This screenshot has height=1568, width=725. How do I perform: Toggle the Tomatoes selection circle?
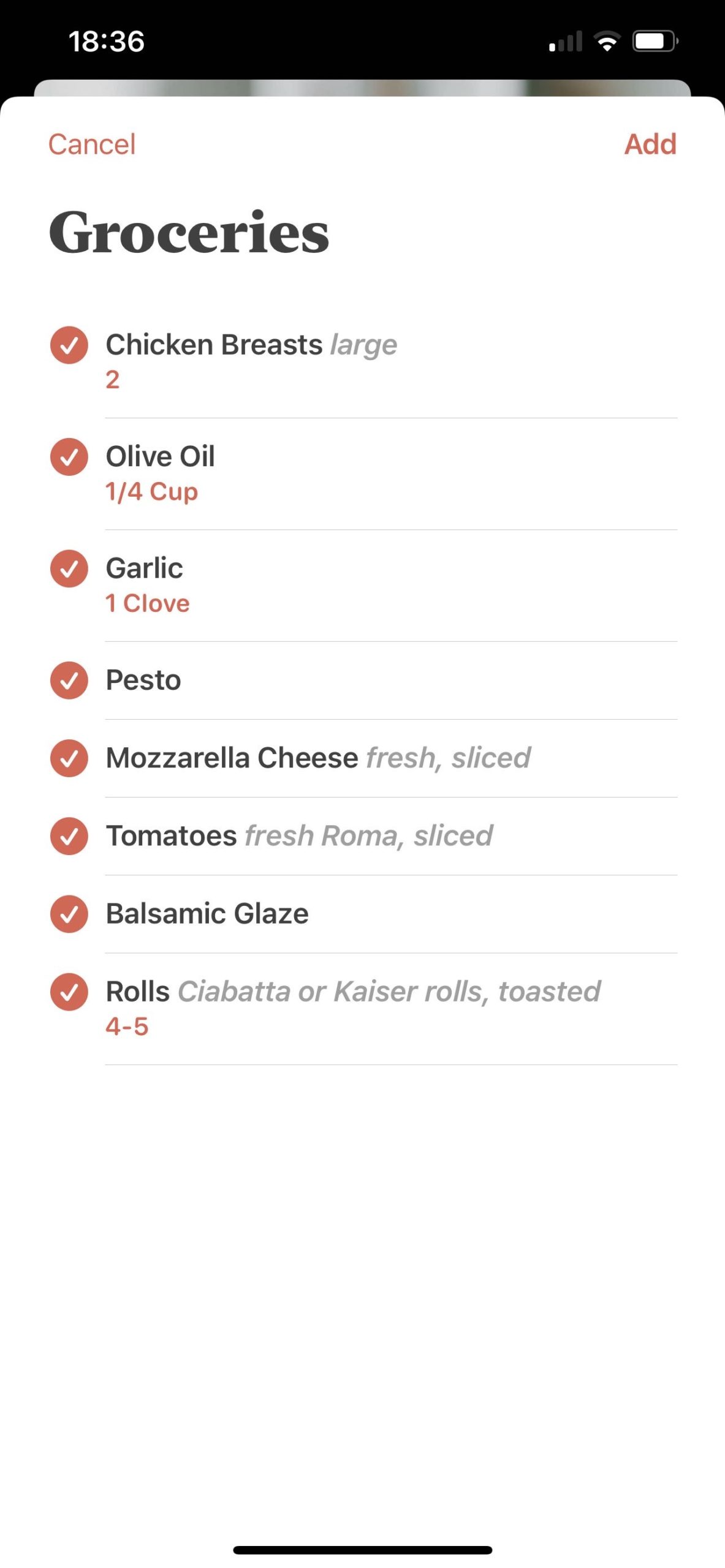point(69,837)
